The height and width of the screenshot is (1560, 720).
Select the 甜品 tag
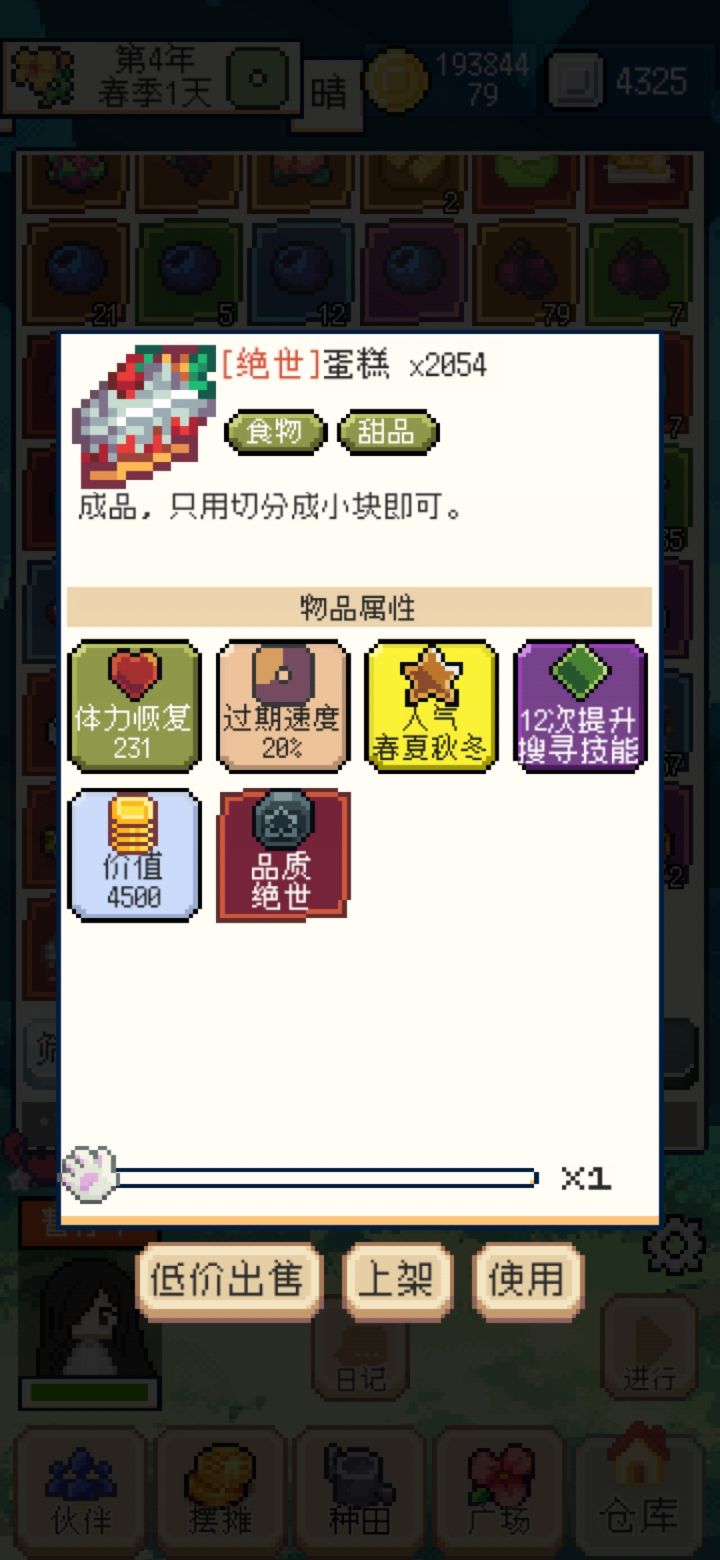click(387, 432)
